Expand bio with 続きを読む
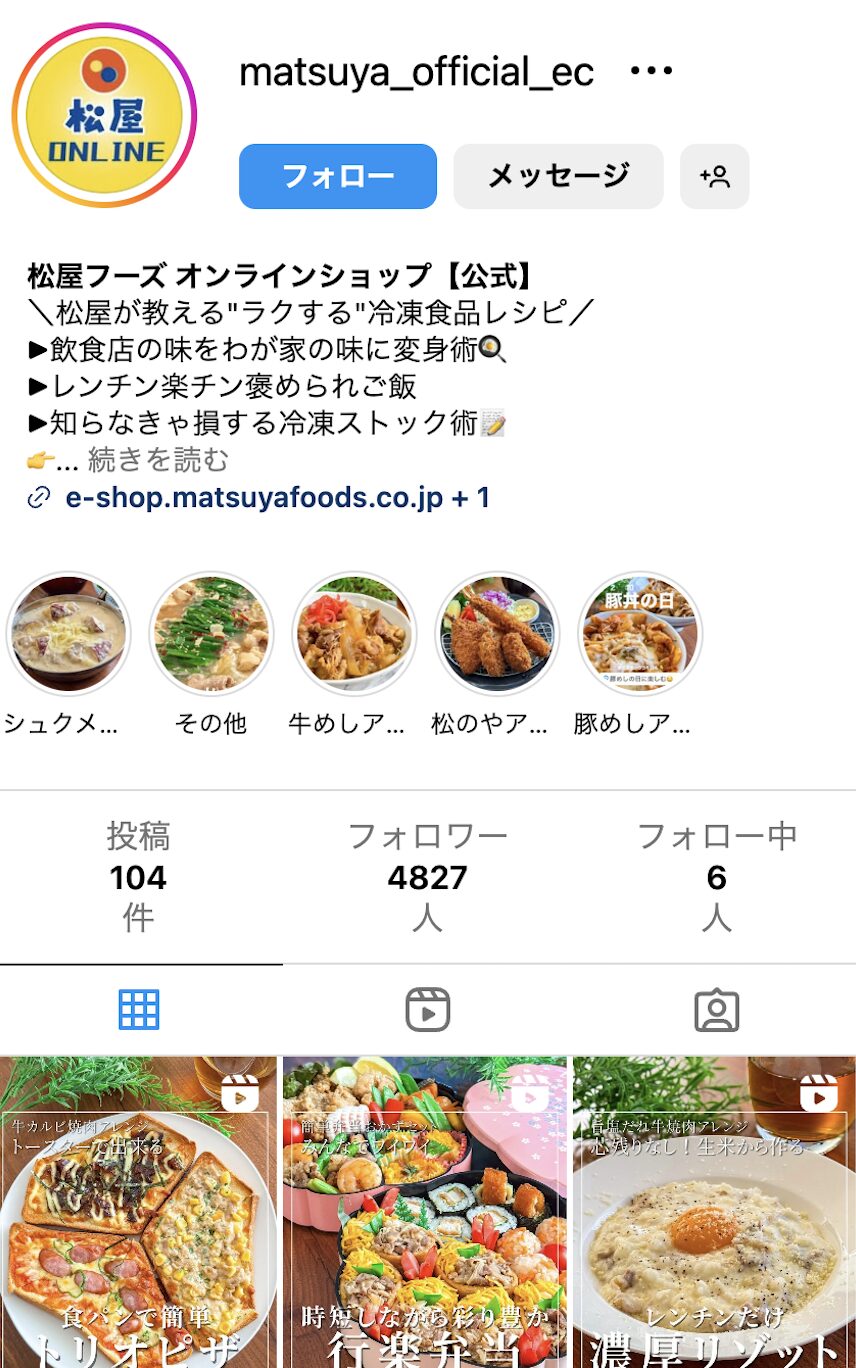Viewport: 856px width, 1368px height. coord(158,460)
